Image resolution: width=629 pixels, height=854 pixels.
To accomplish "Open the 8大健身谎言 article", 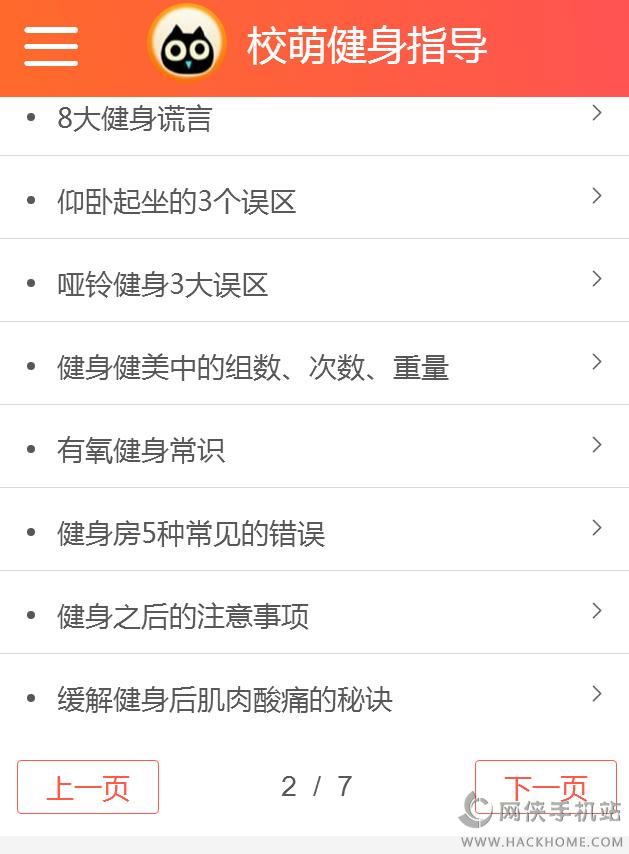I will 135,119.
